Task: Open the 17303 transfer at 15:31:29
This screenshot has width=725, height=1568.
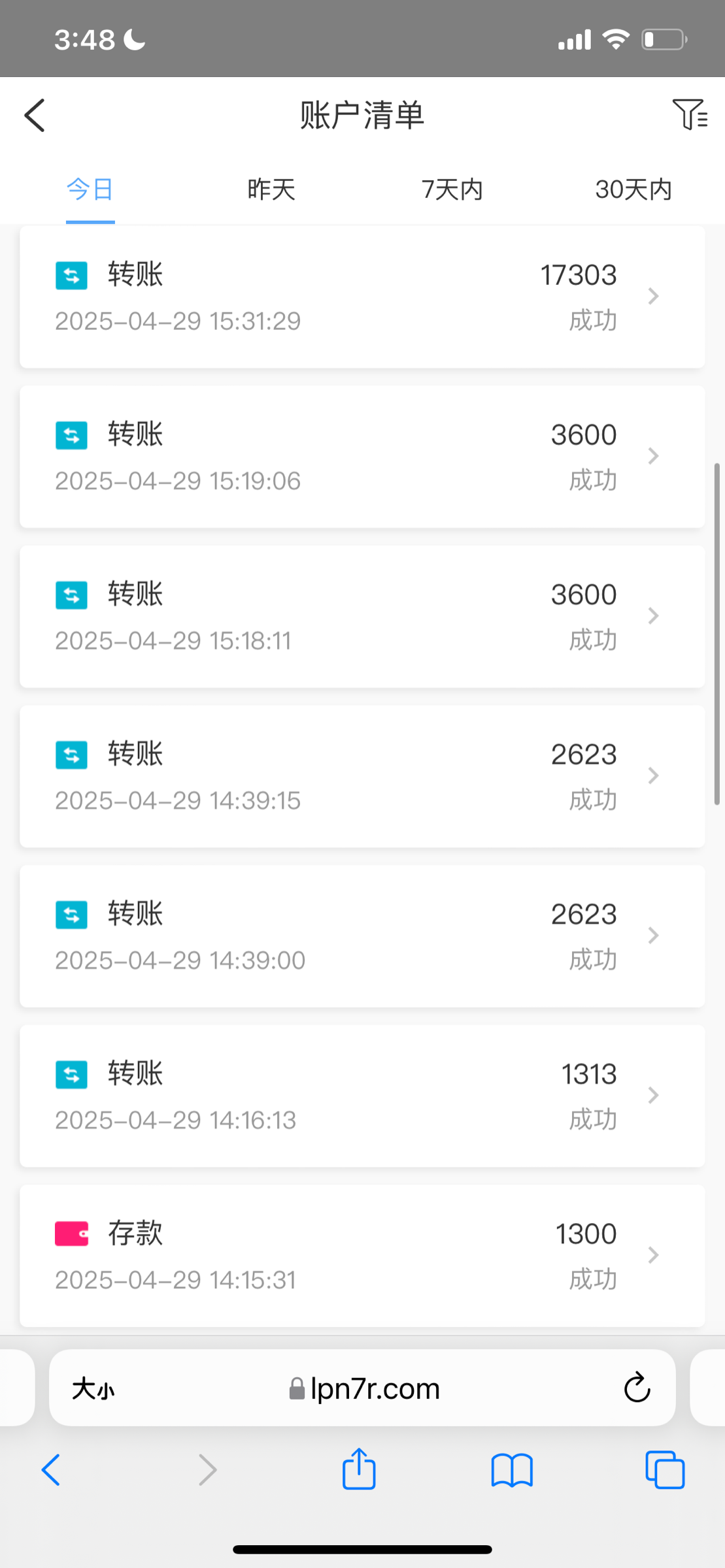Action: tap(362, 297)
